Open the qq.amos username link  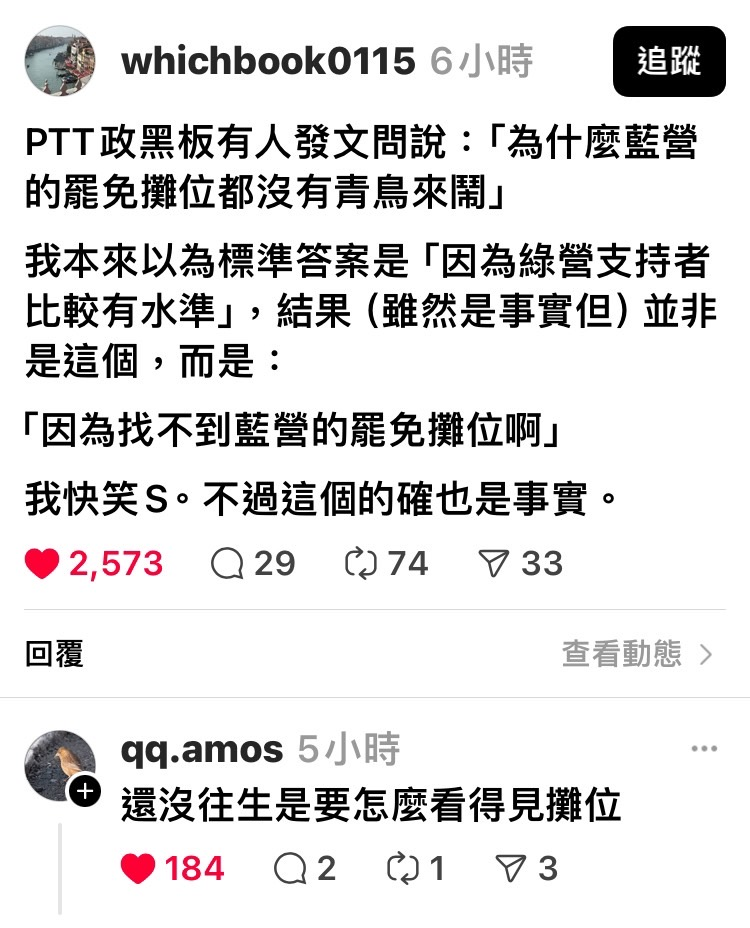coord(202,749)
